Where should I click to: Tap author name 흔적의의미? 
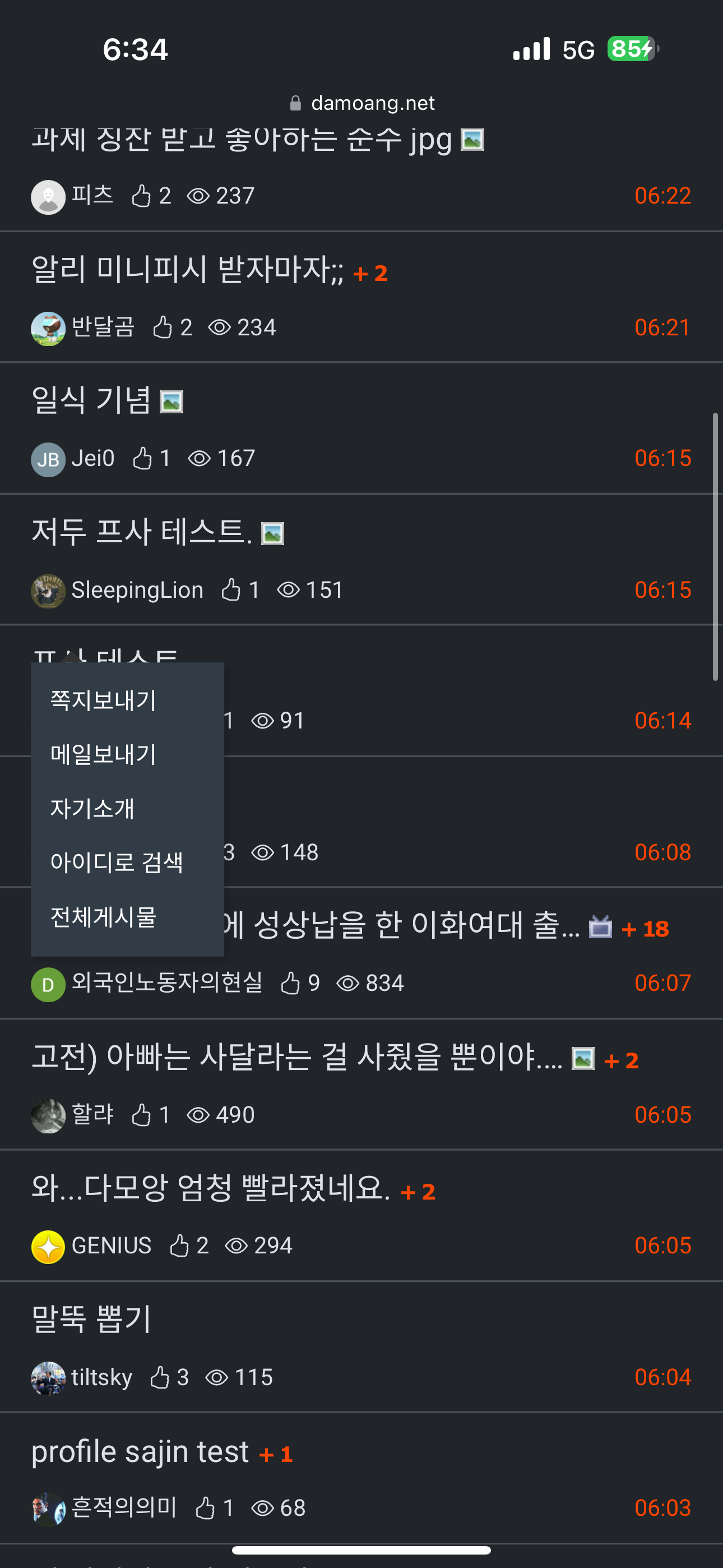(124, 1508)
